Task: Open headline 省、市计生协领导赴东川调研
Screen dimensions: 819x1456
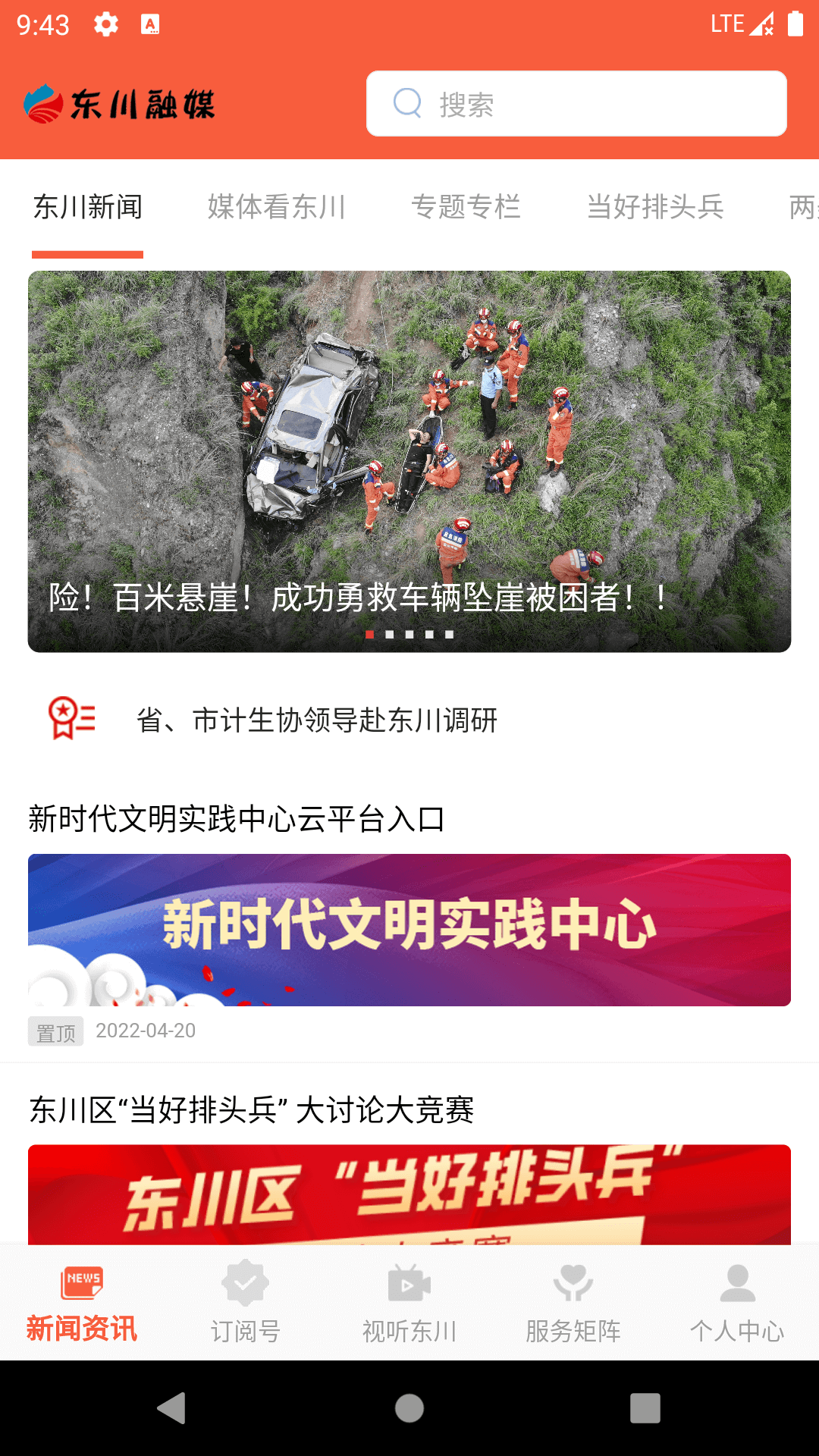Action: click(x=317, y=720)
